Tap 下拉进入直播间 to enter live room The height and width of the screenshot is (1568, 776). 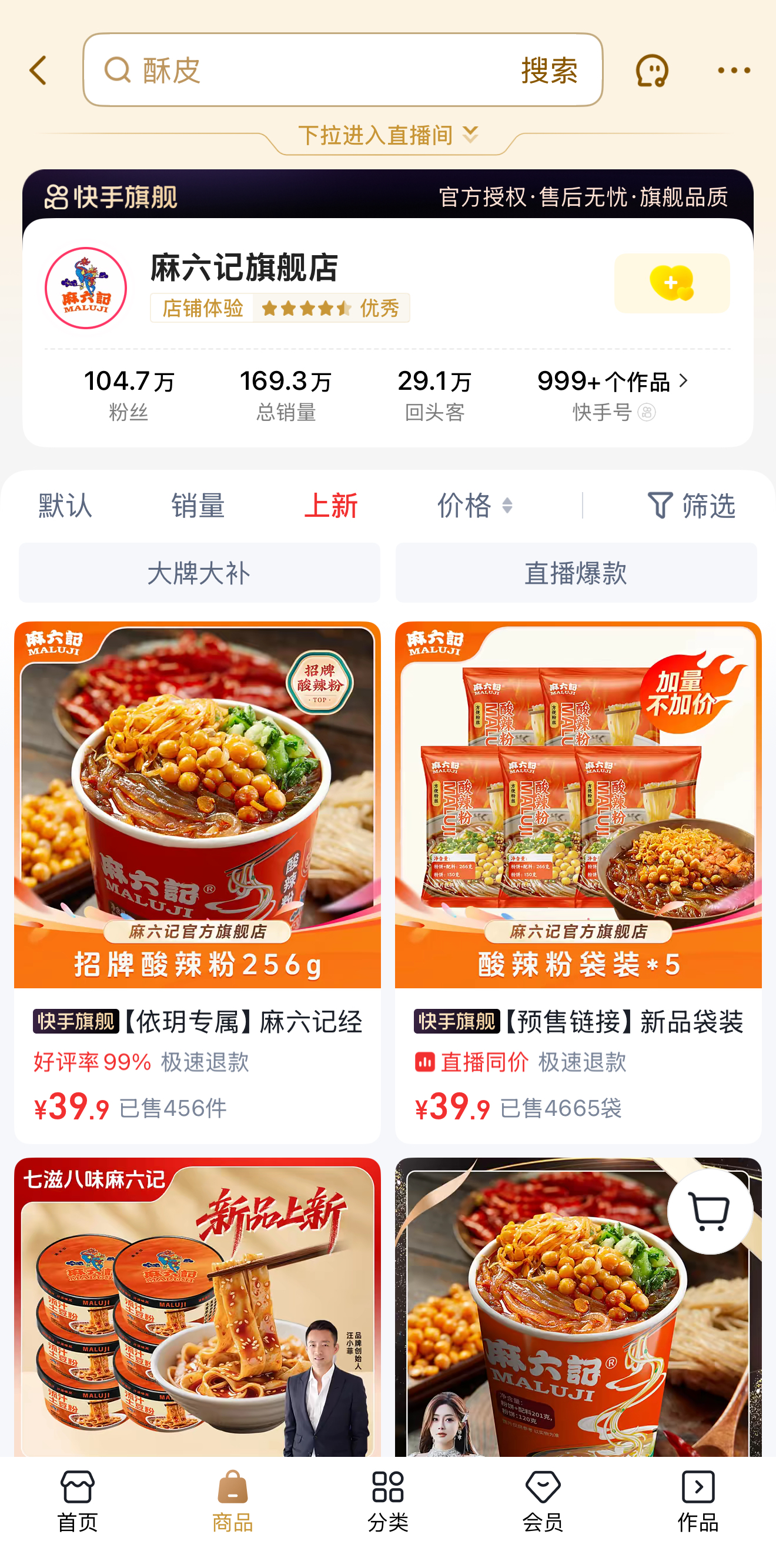click(387, 135)
